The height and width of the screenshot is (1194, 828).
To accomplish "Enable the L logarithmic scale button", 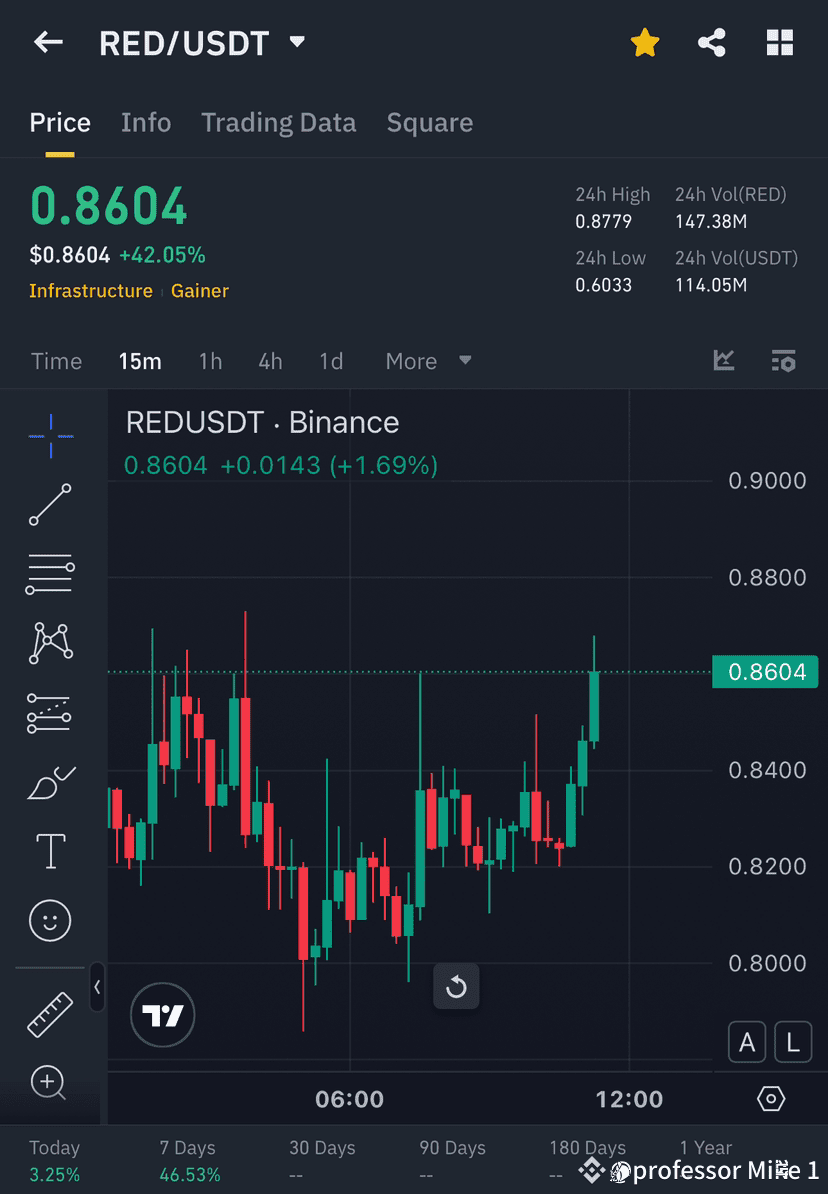I will click(x=793, y=1042).
